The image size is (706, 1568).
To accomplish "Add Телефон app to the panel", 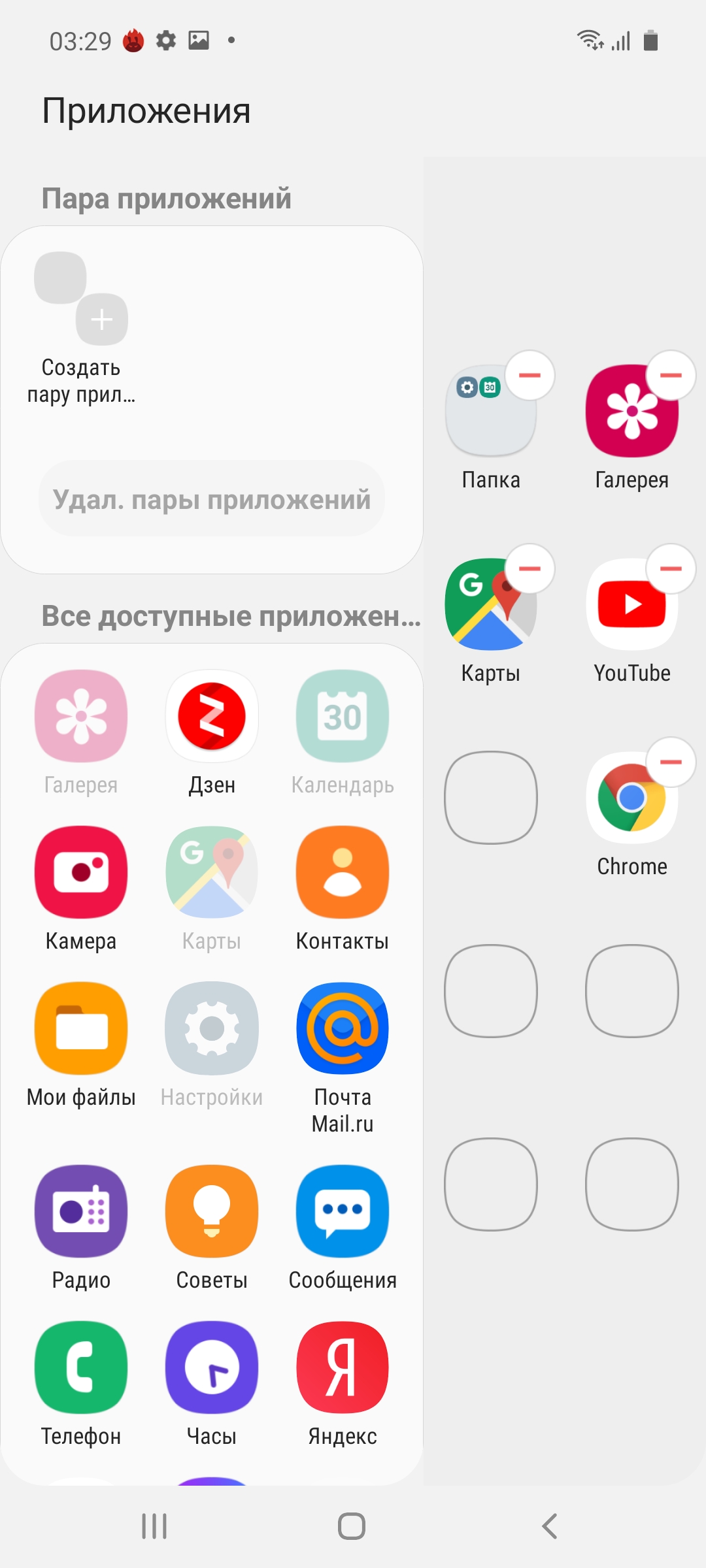I will [x=81, y=1367].
